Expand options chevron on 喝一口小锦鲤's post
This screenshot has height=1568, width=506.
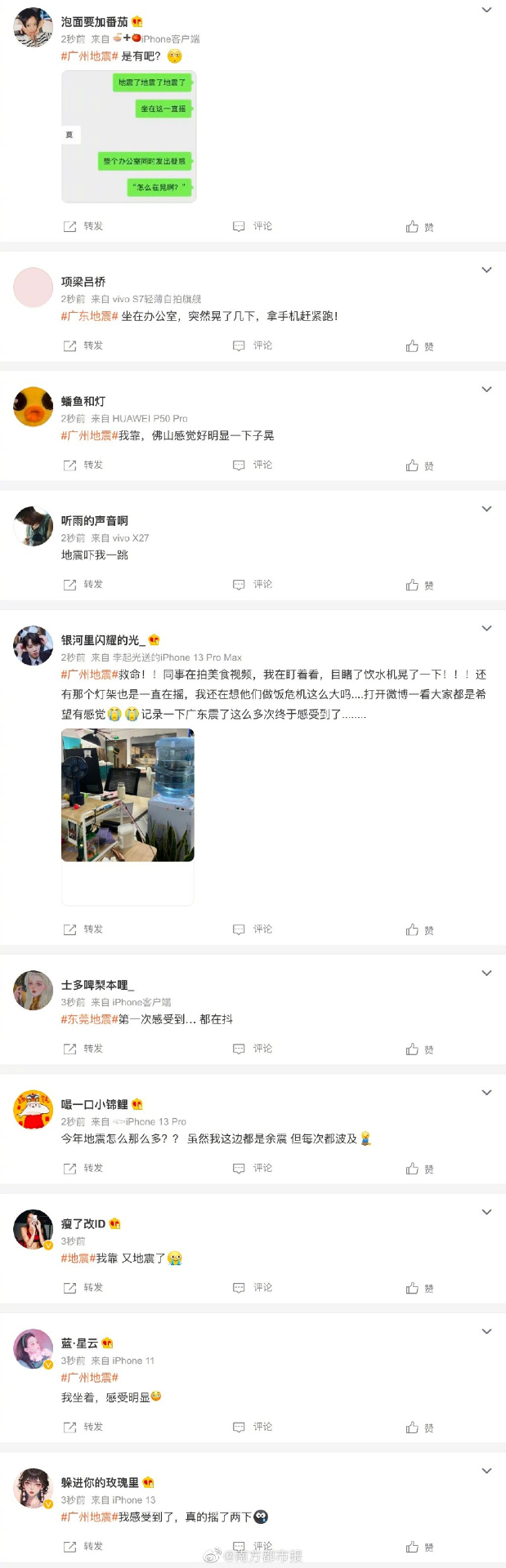(486, 1093)
